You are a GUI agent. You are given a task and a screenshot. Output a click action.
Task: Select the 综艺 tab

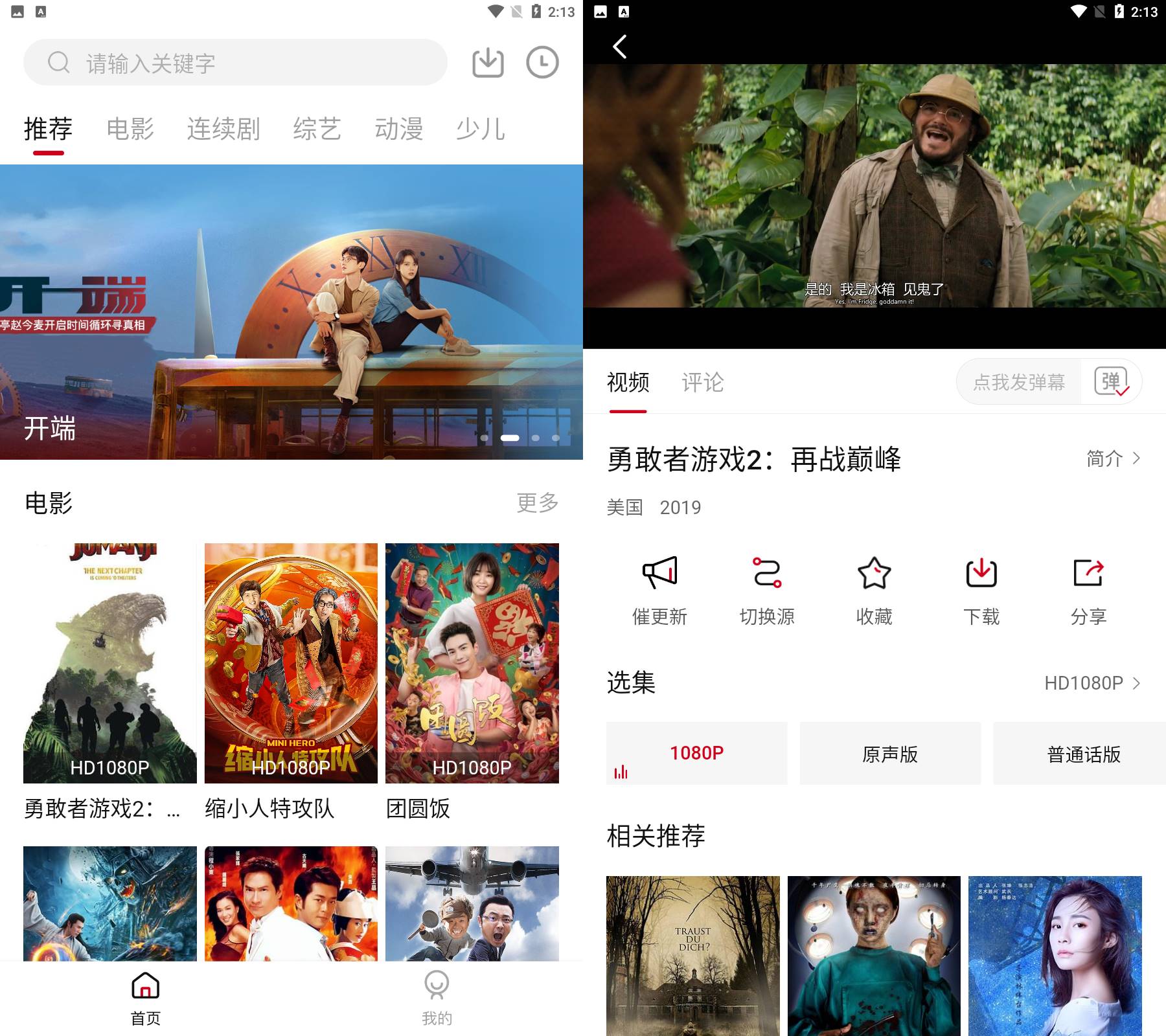pyautogui.click(x=317, y=129)
